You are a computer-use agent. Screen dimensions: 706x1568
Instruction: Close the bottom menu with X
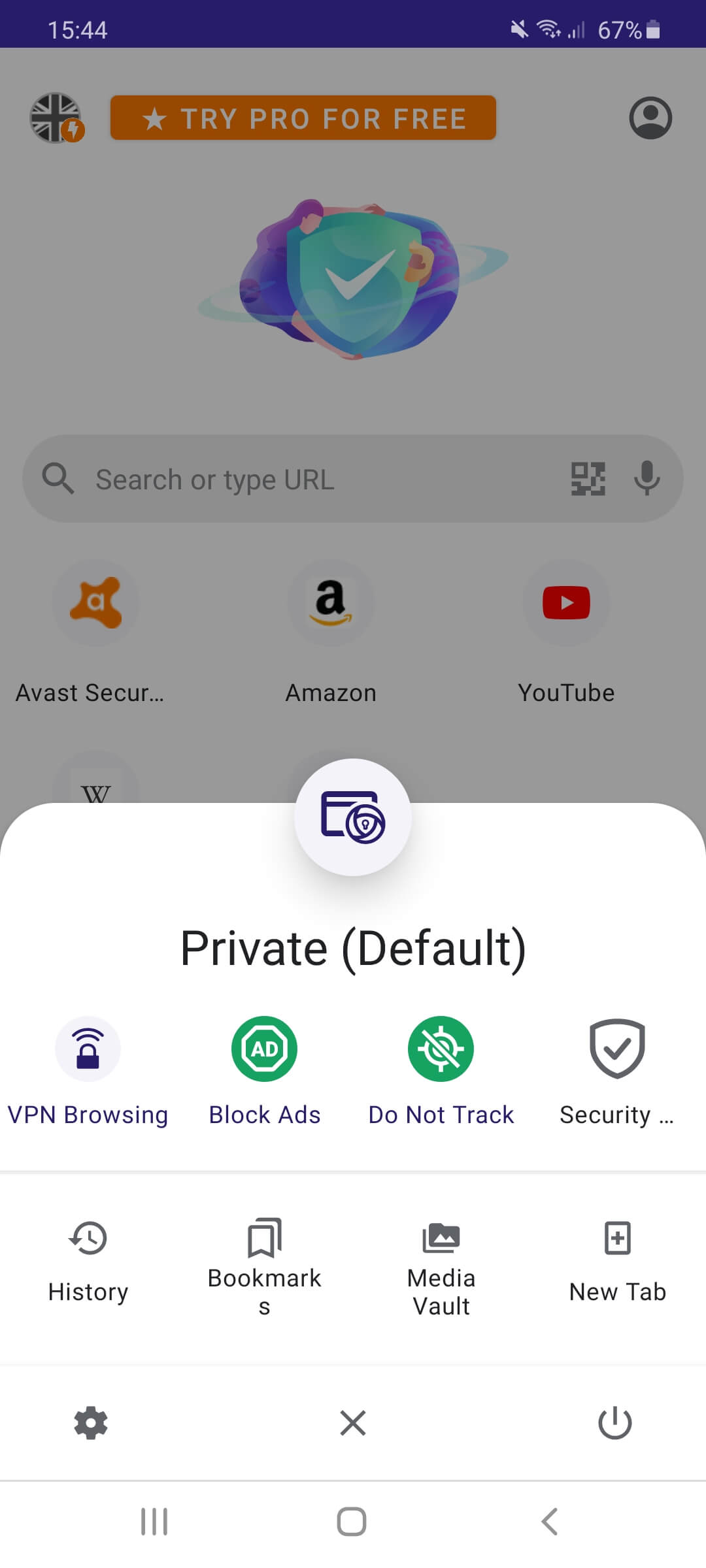353,1423
